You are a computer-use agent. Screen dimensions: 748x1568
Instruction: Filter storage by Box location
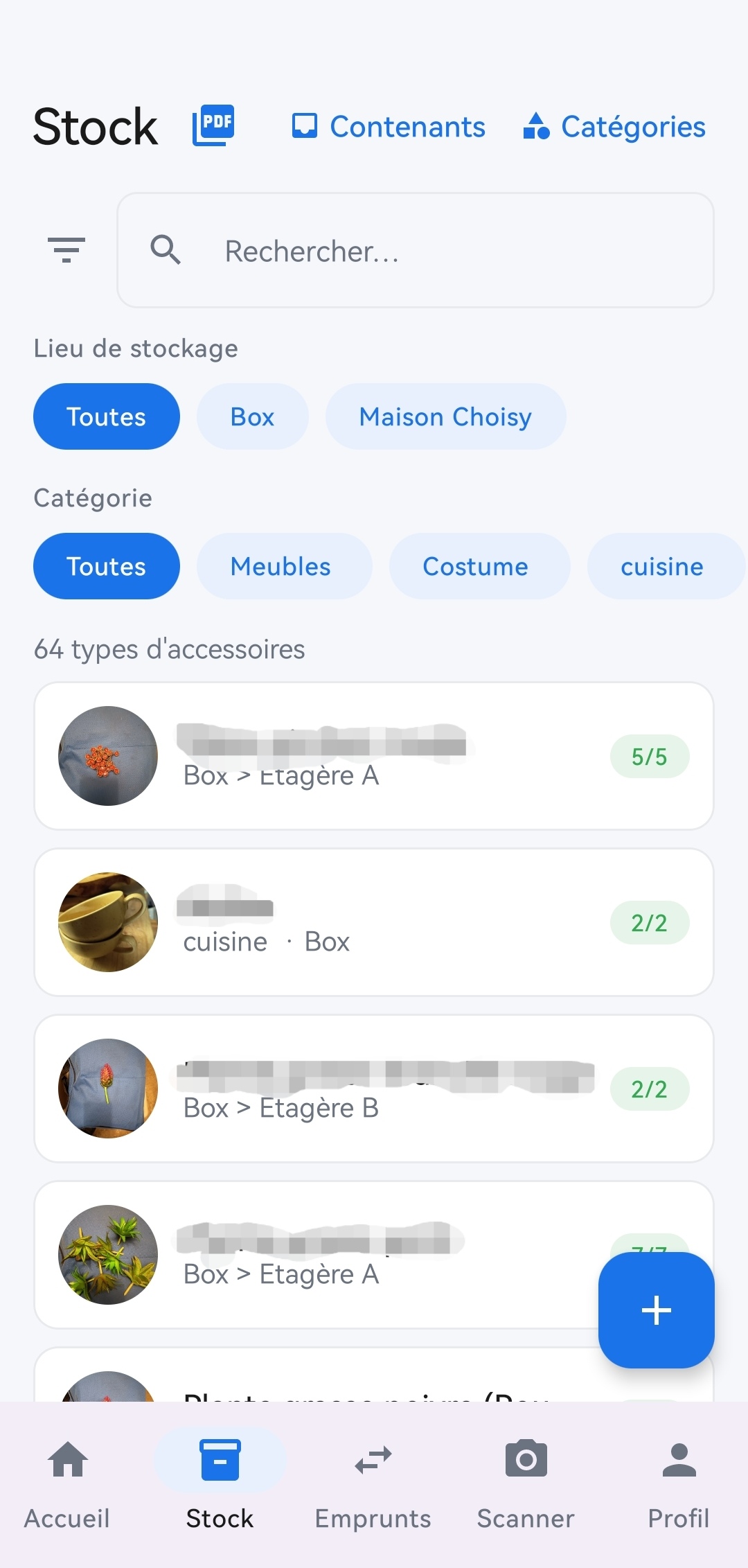(252, 416)
